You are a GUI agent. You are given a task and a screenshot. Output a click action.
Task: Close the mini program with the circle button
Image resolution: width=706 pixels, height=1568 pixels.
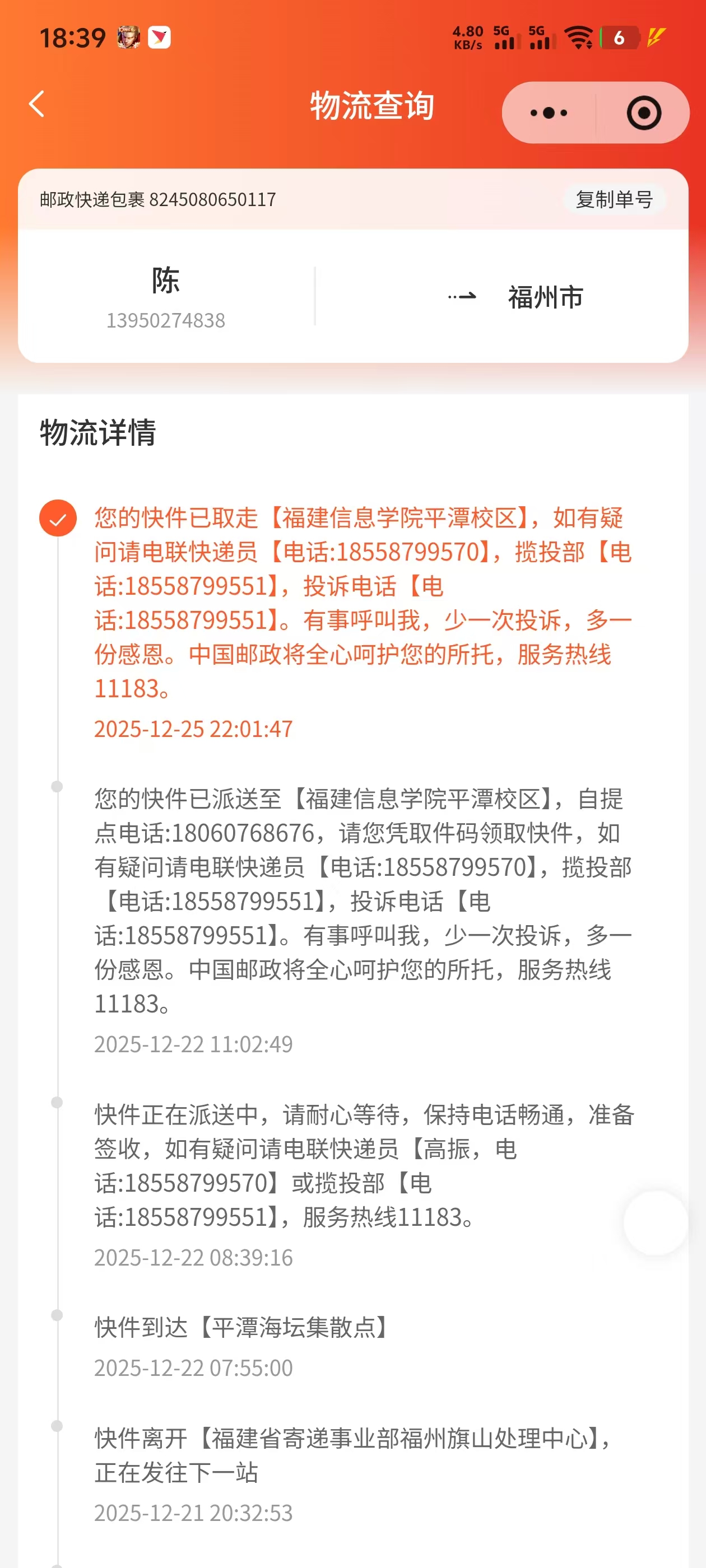(643, 113)
